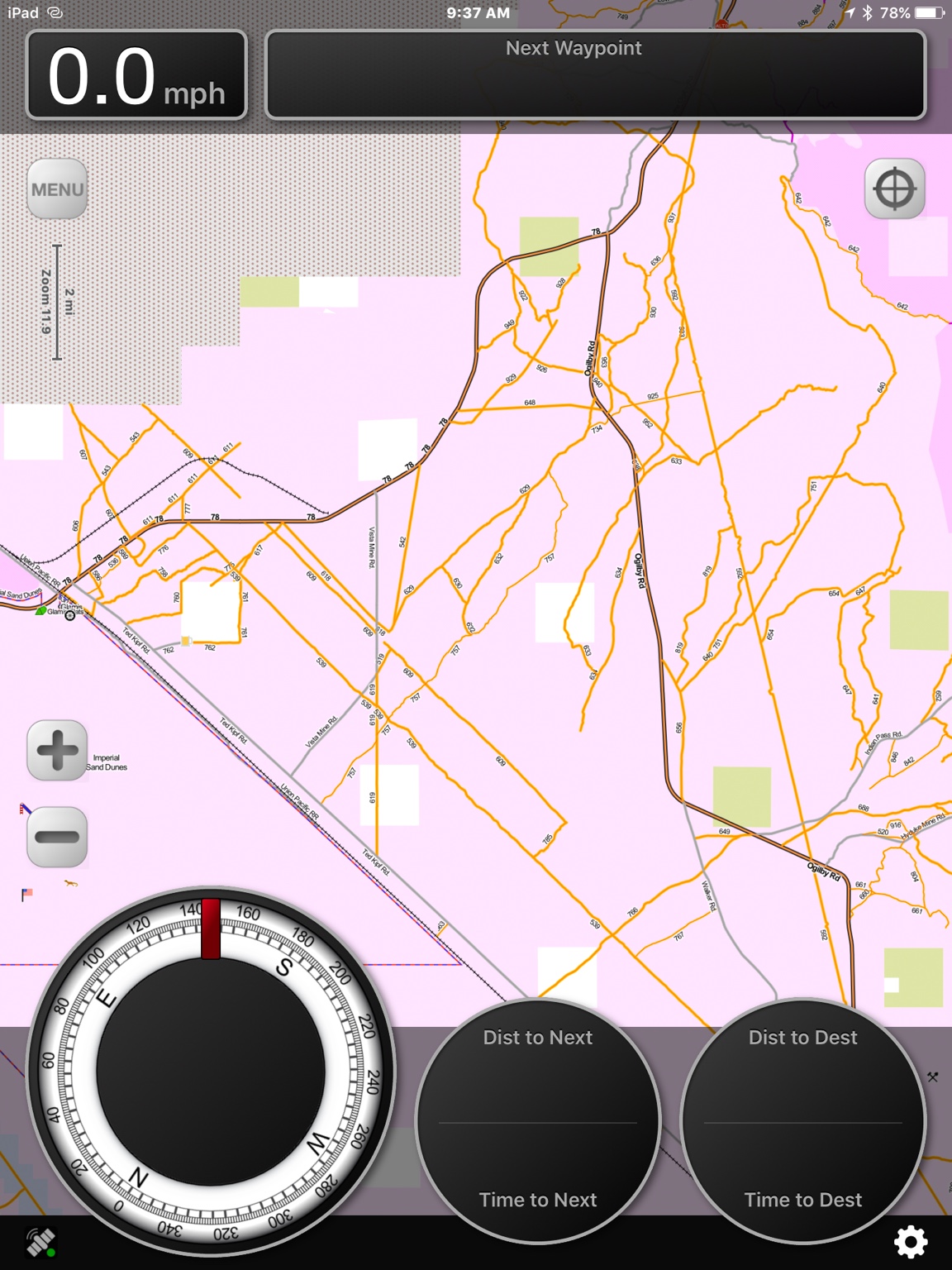Viewport: 952px width, 1270px height.
Task: Zoom out with the minus button
Action: pos(57,837)
